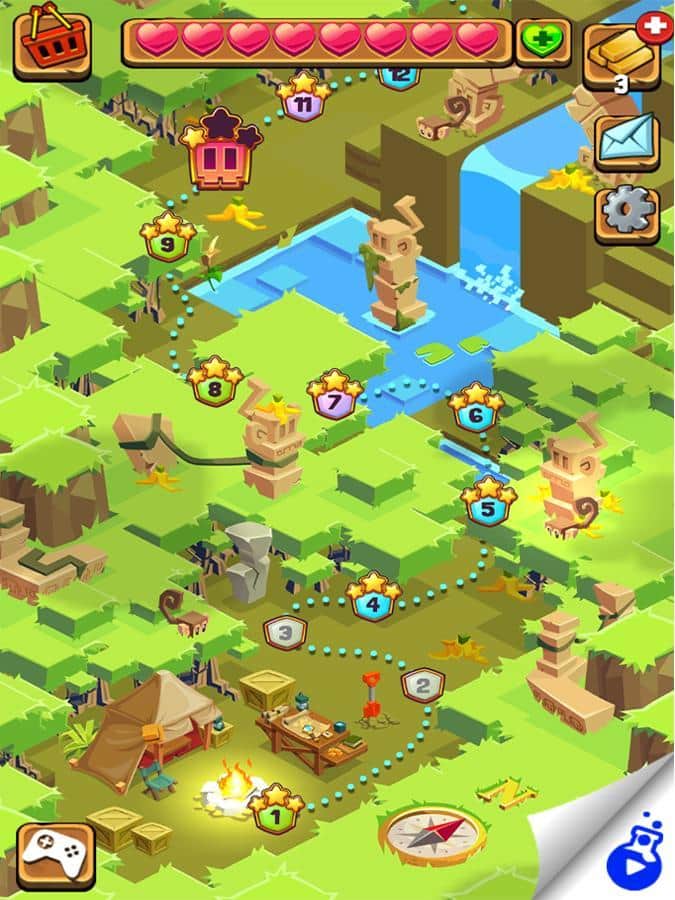Add more lives with green heart
The image size is (675, 900).
[542, 42]
